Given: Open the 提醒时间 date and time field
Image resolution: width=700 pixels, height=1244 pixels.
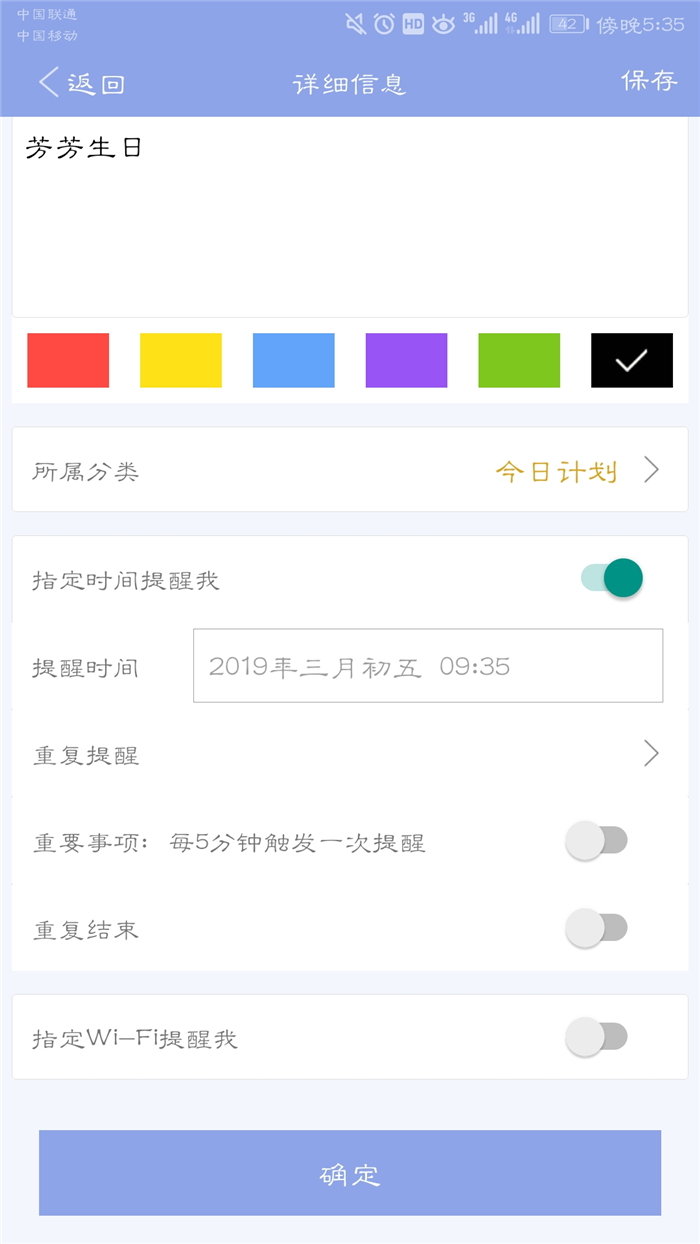Looking at the screenshot, I should (428, 666).
